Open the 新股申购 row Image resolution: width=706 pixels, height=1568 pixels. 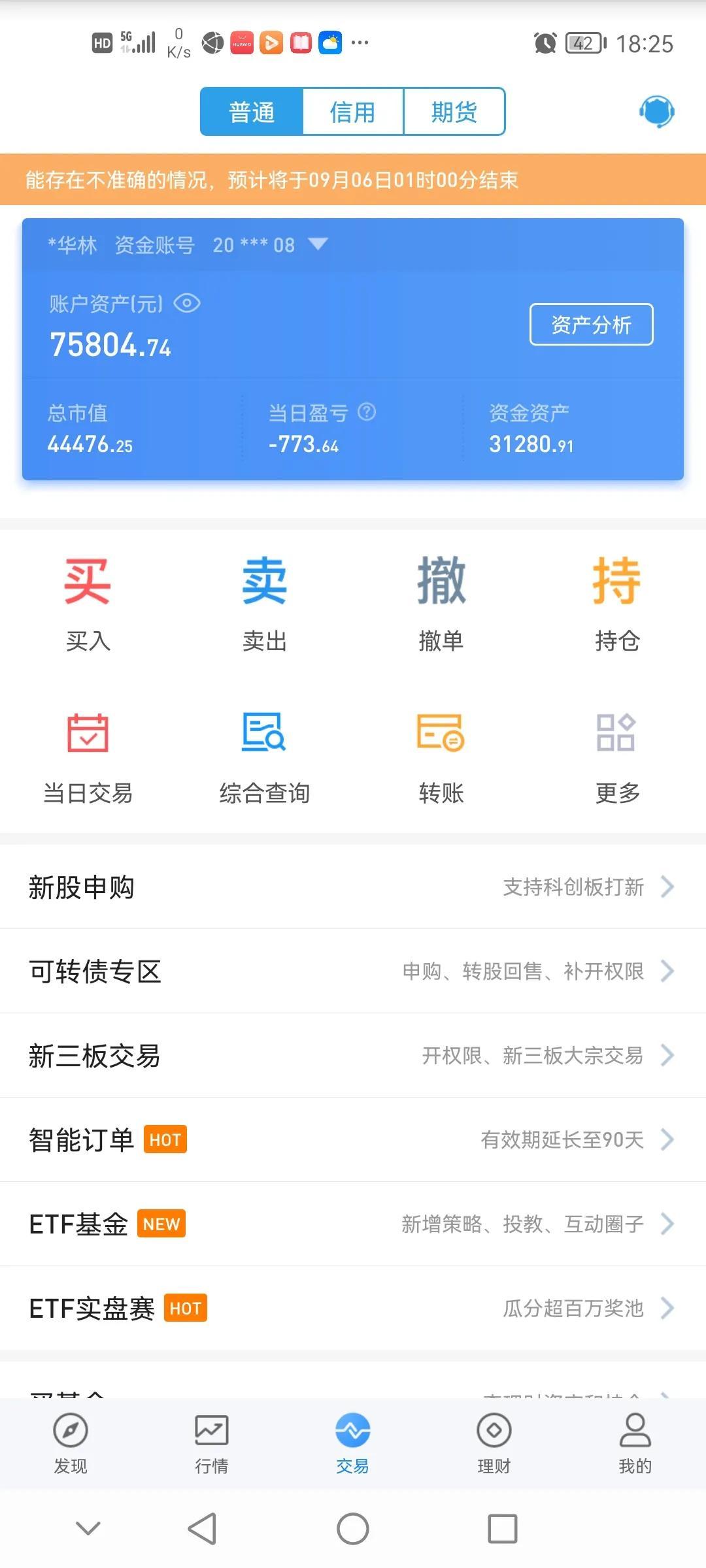point(353,887)
